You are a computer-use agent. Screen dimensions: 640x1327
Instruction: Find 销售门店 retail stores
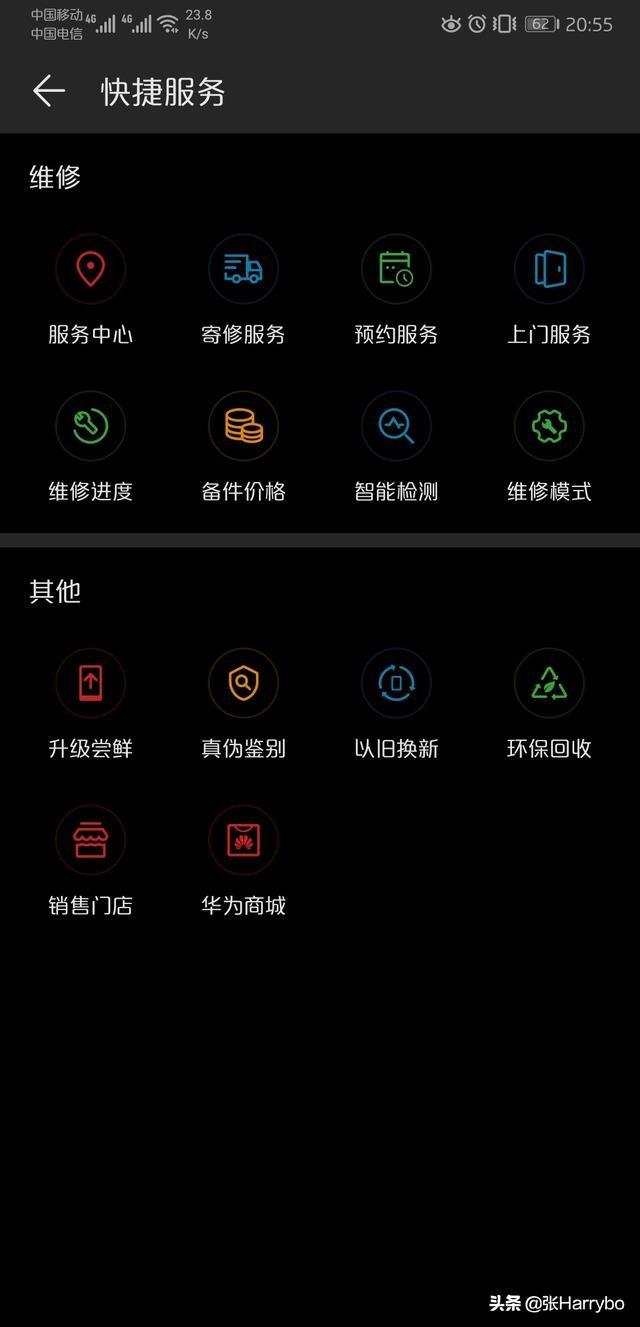point(90,861)
